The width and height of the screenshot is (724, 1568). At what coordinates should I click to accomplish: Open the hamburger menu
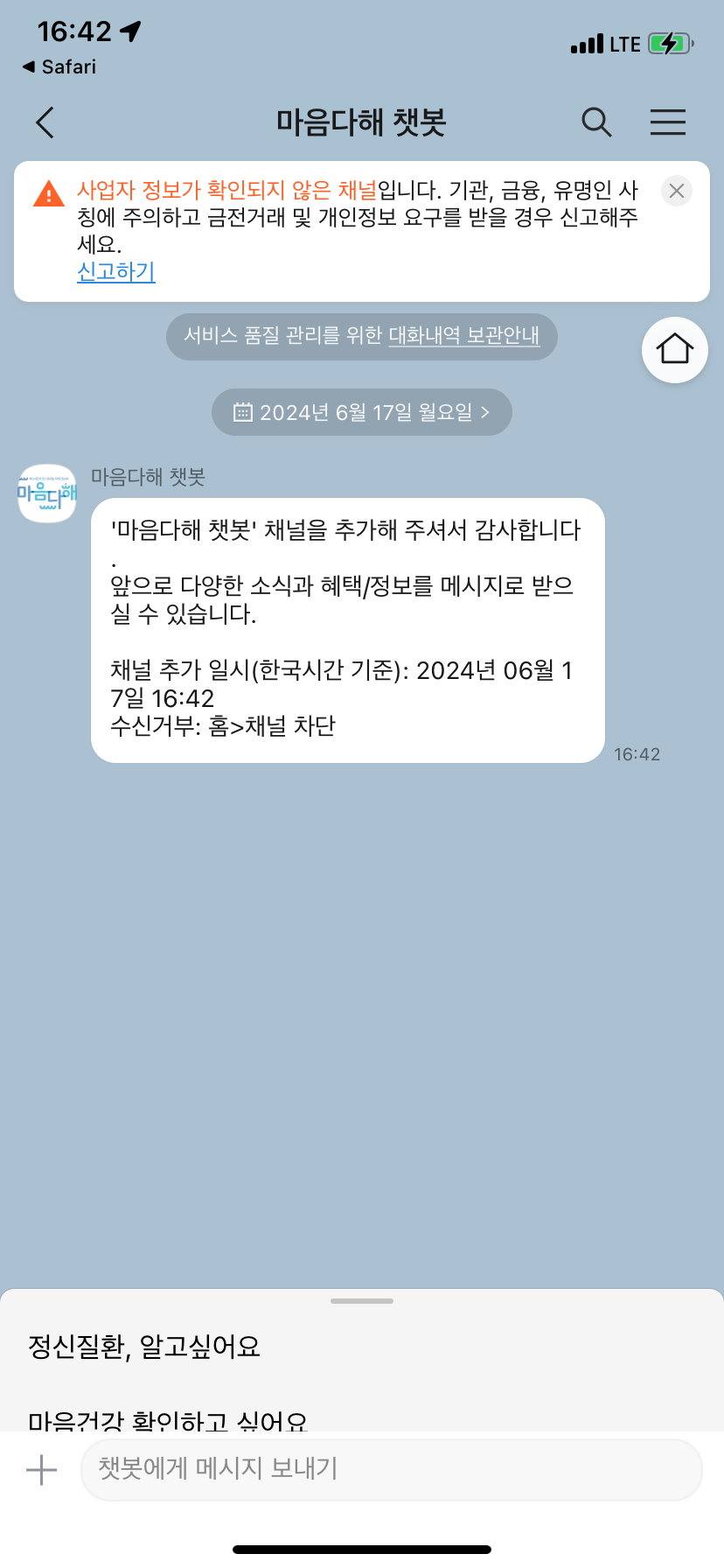tap(667, 122)
